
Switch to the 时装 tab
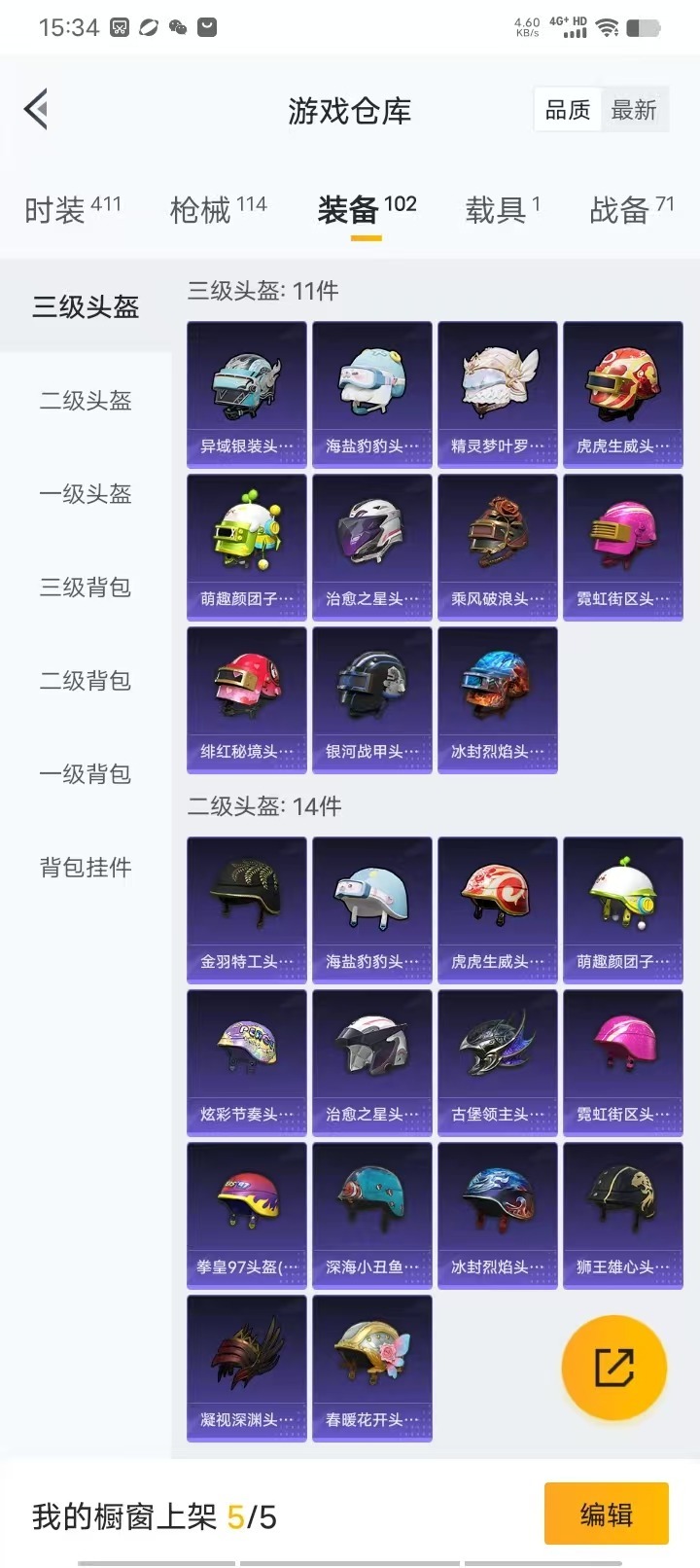click(x=72, y=209)
